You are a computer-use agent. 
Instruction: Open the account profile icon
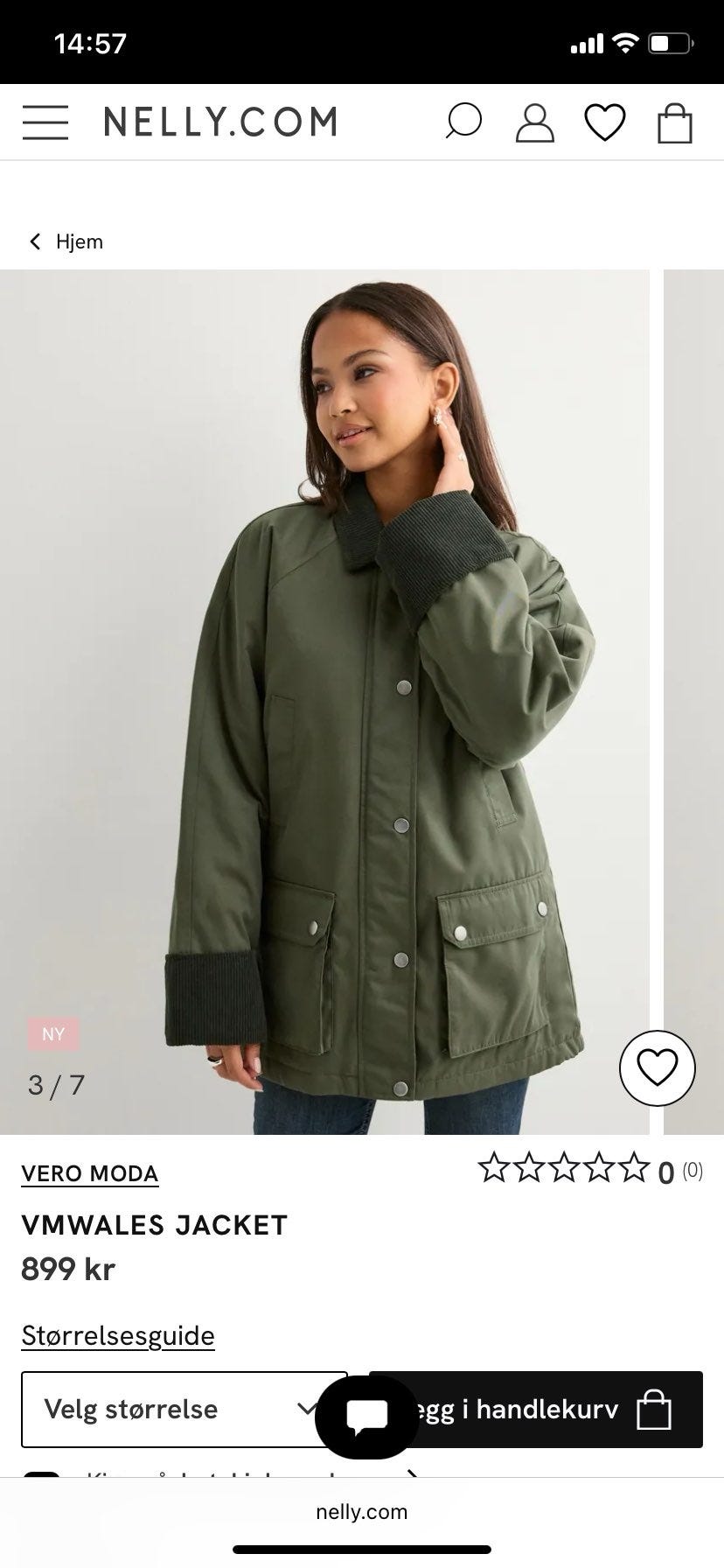[x=534, y=122]
